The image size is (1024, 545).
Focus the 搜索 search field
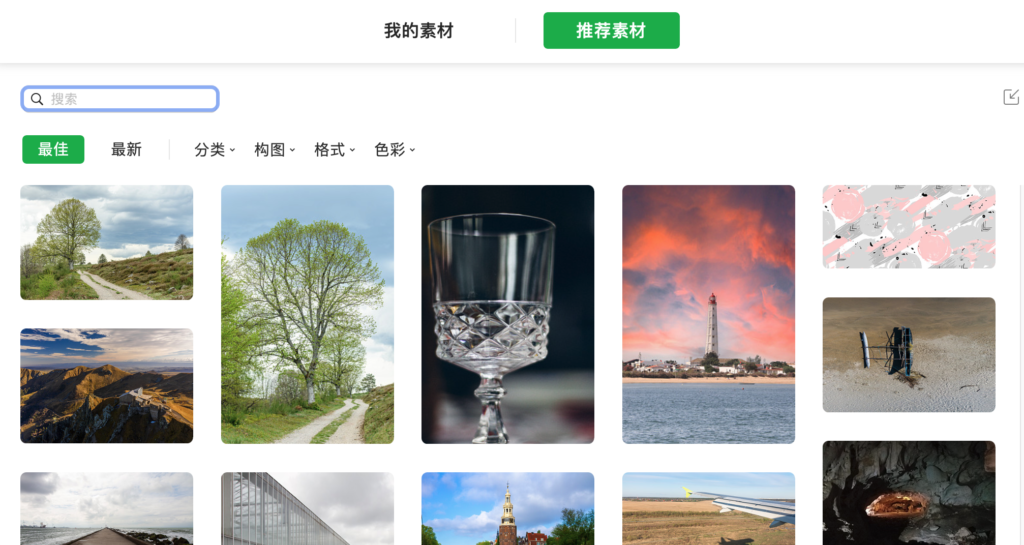pyautogui.click(x=130, y=99)
